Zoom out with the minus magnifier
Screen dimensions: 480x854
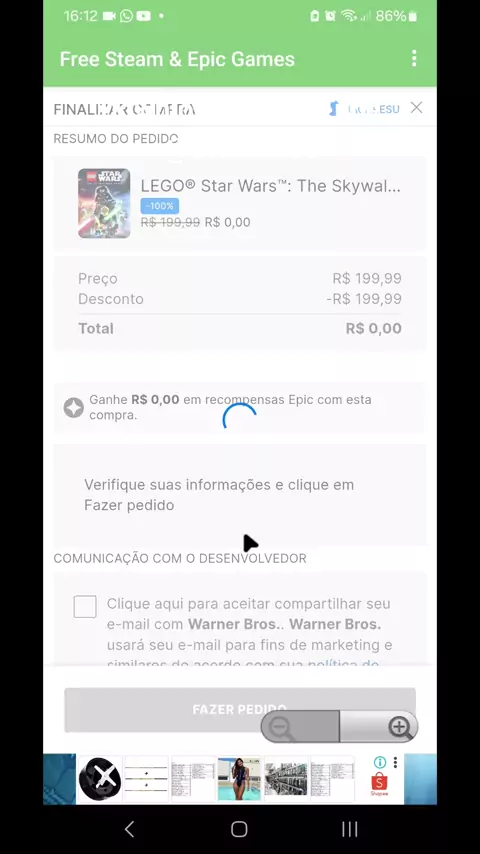click(282, 727)
